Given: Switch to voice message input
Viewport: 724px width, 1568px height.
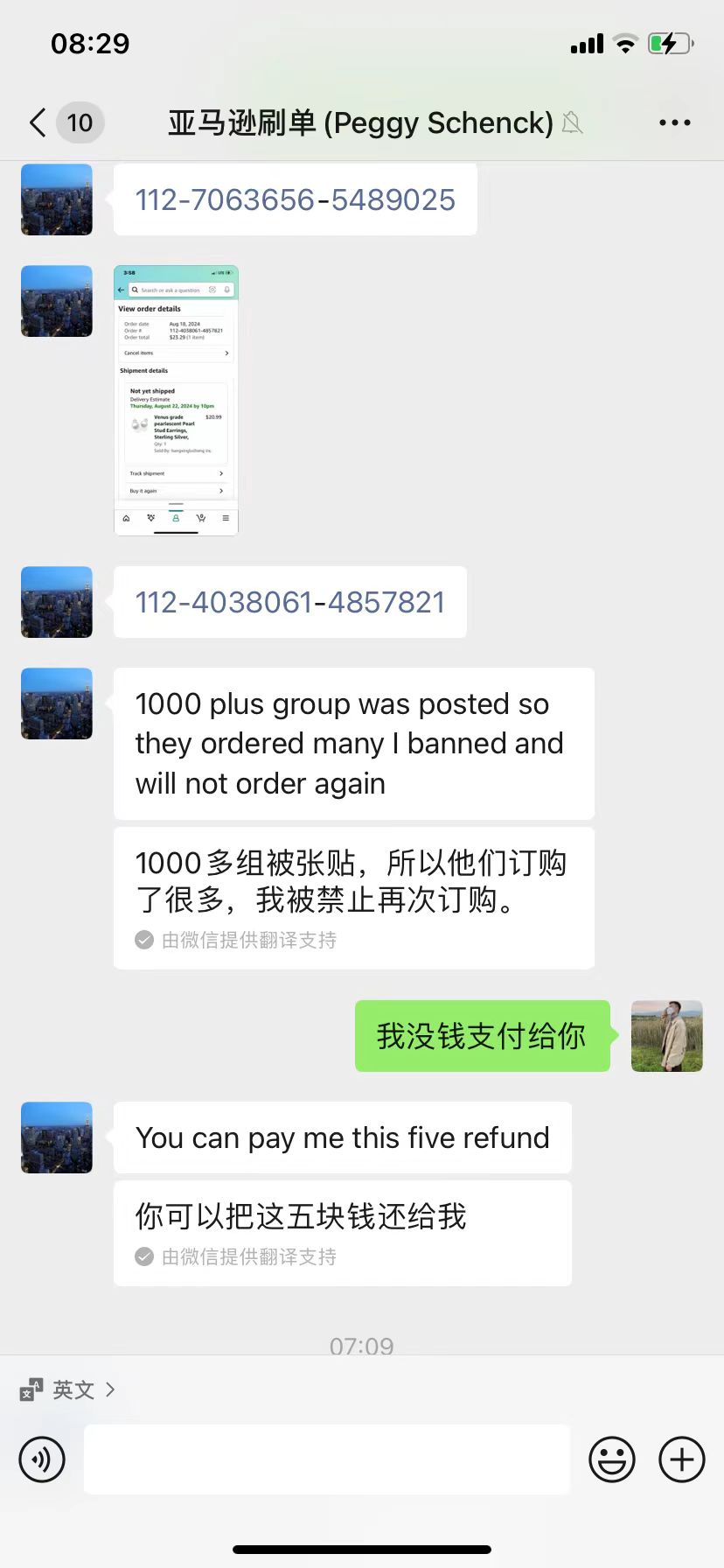Looking at the screenshot, I should pyautogui.click(x=42, y=1459).
